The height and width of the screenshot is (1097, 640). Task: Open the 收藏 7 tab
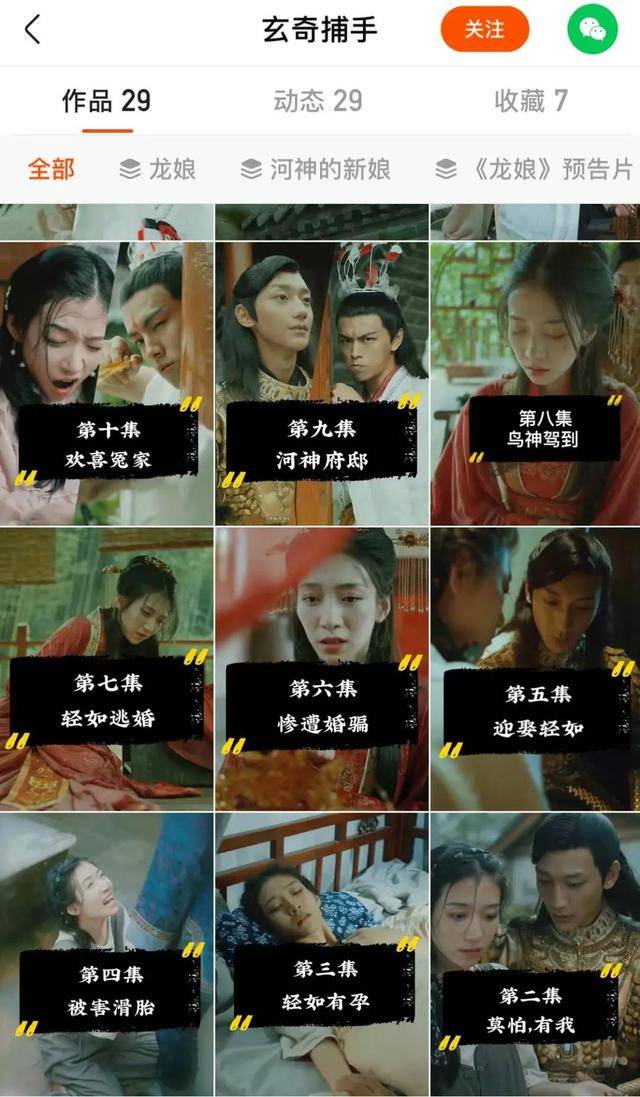coord(530,101)
